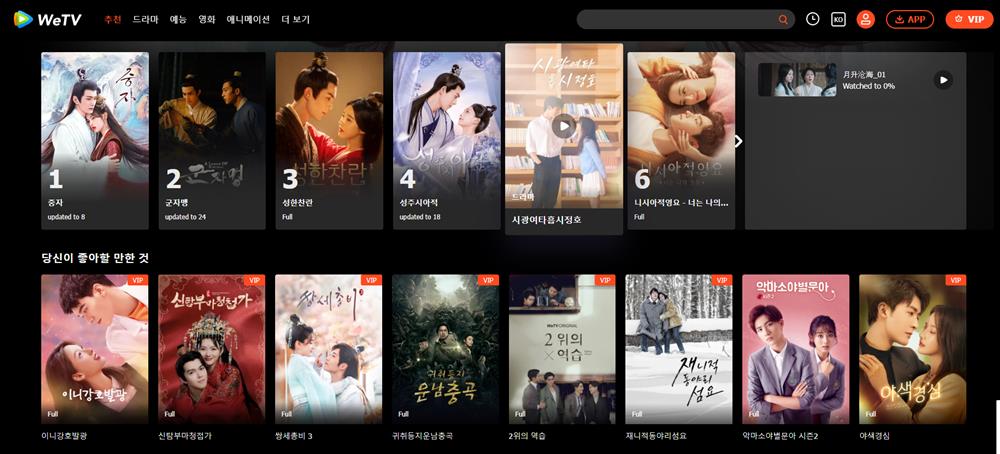1000x454 pixels.
Task: Switch to the 영화 tab
Action: 207,19
